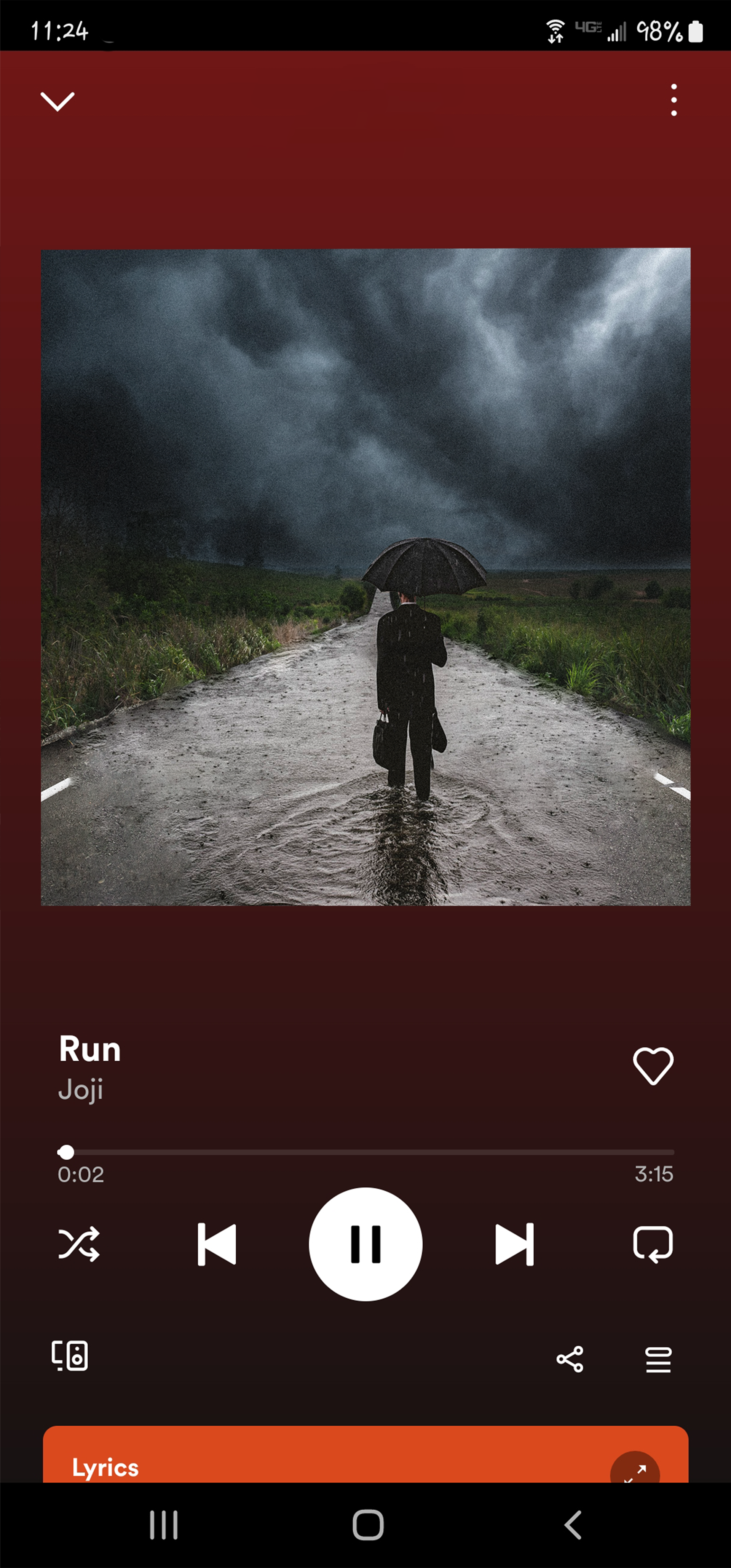Open the play queue
Image resolution: width=731 pixels, height=1568 pixels.
[x=658, y=1359]
